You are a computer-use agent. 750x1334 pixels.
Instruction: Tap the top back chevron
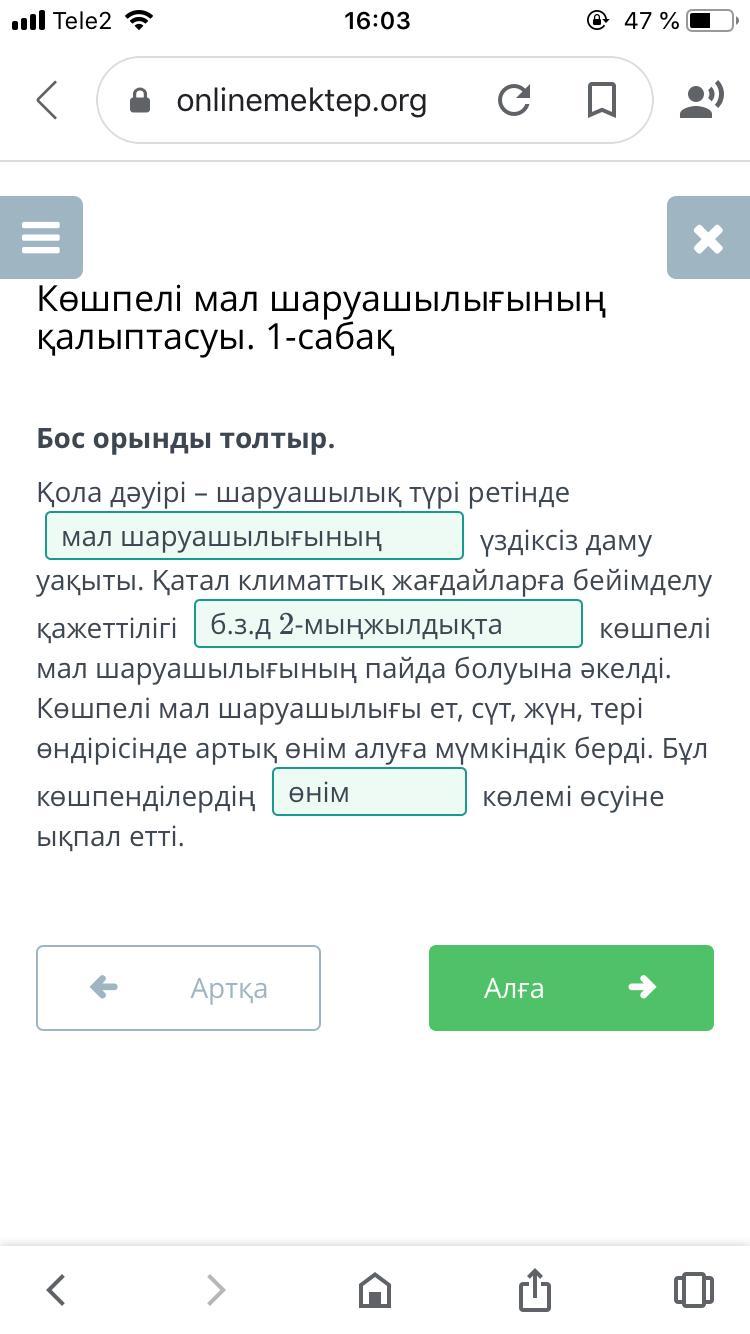pos(47,100)
